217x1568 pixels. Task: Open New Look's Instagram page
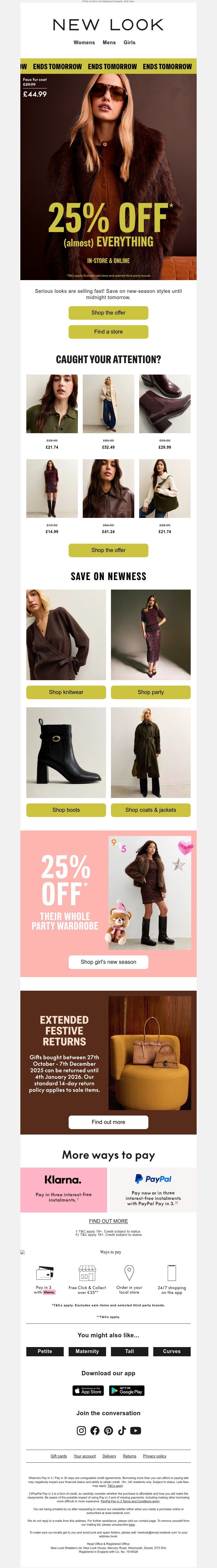[81, 1430]
